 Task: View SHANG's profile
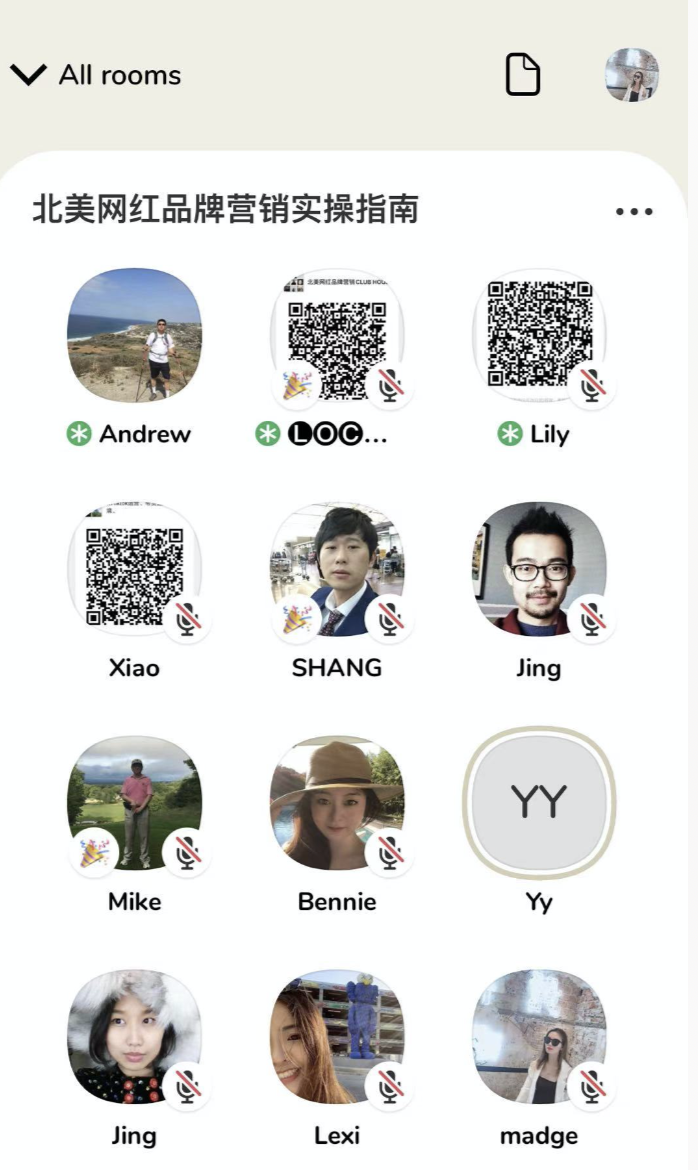[x=337, y=569]
